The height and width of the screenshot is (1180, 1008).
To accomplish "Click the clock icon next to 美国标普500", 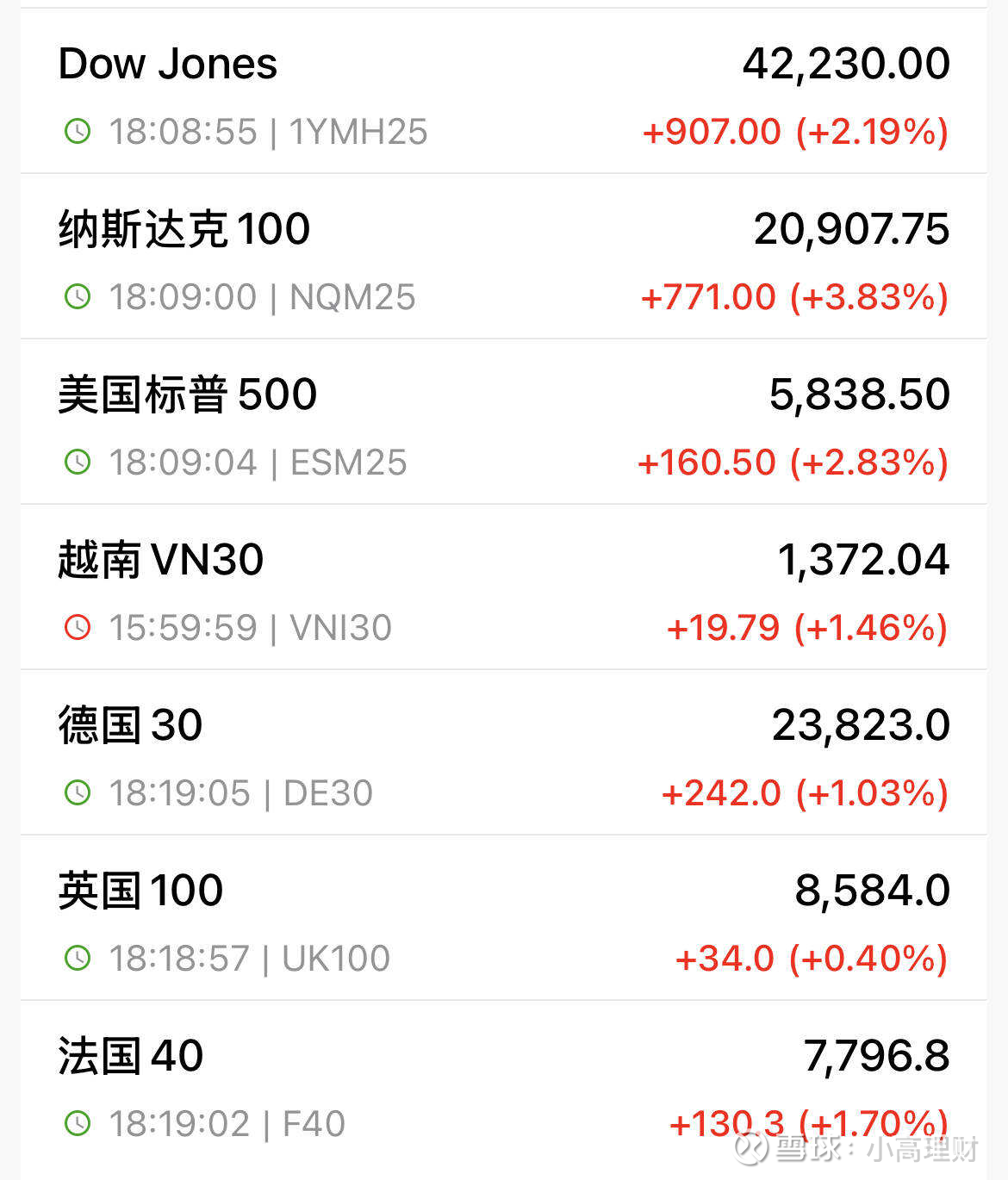I will pos(78,463).
